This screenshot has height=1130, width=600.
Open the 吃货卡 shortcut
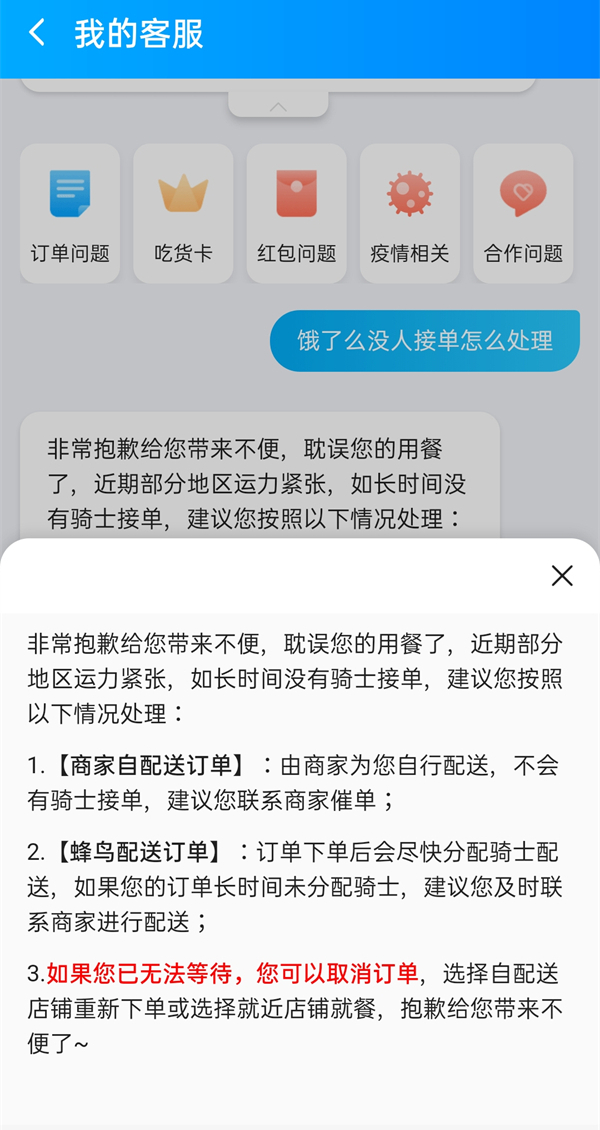(183, 213)
